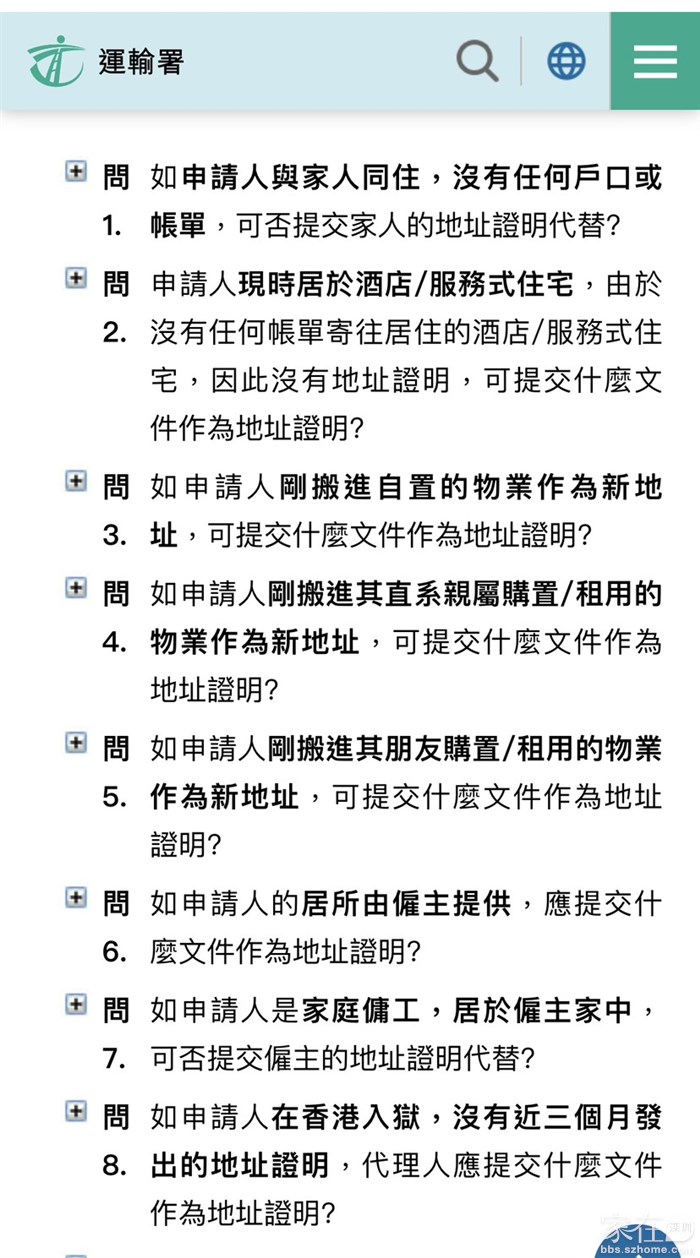Expand question 1 about living with family
This screenshot has width=700, height=1258.
tap(76, 171)
